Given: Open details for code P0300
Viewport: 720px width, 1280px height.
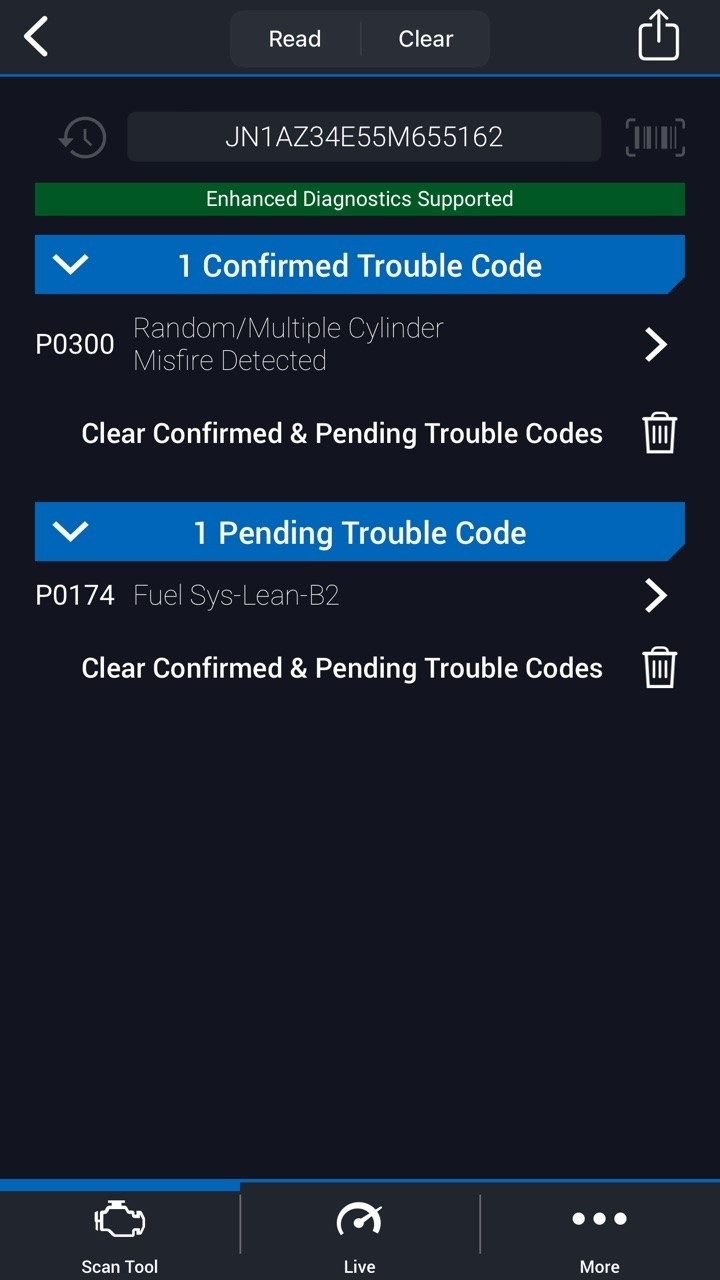Looking at the screenshot, I should click(655, 344).
